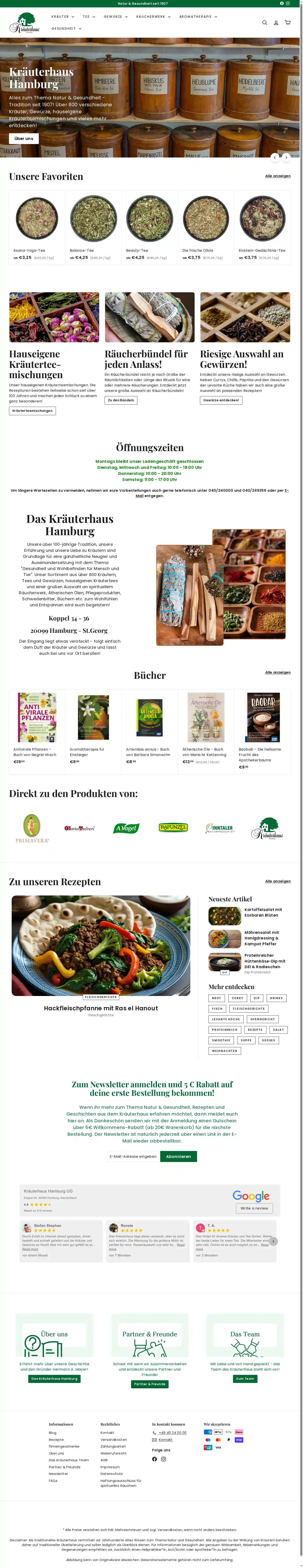Screen dimensions: 303x1568
Task: Tap the Kräuterteemischungen button
Action: point(32,411)
